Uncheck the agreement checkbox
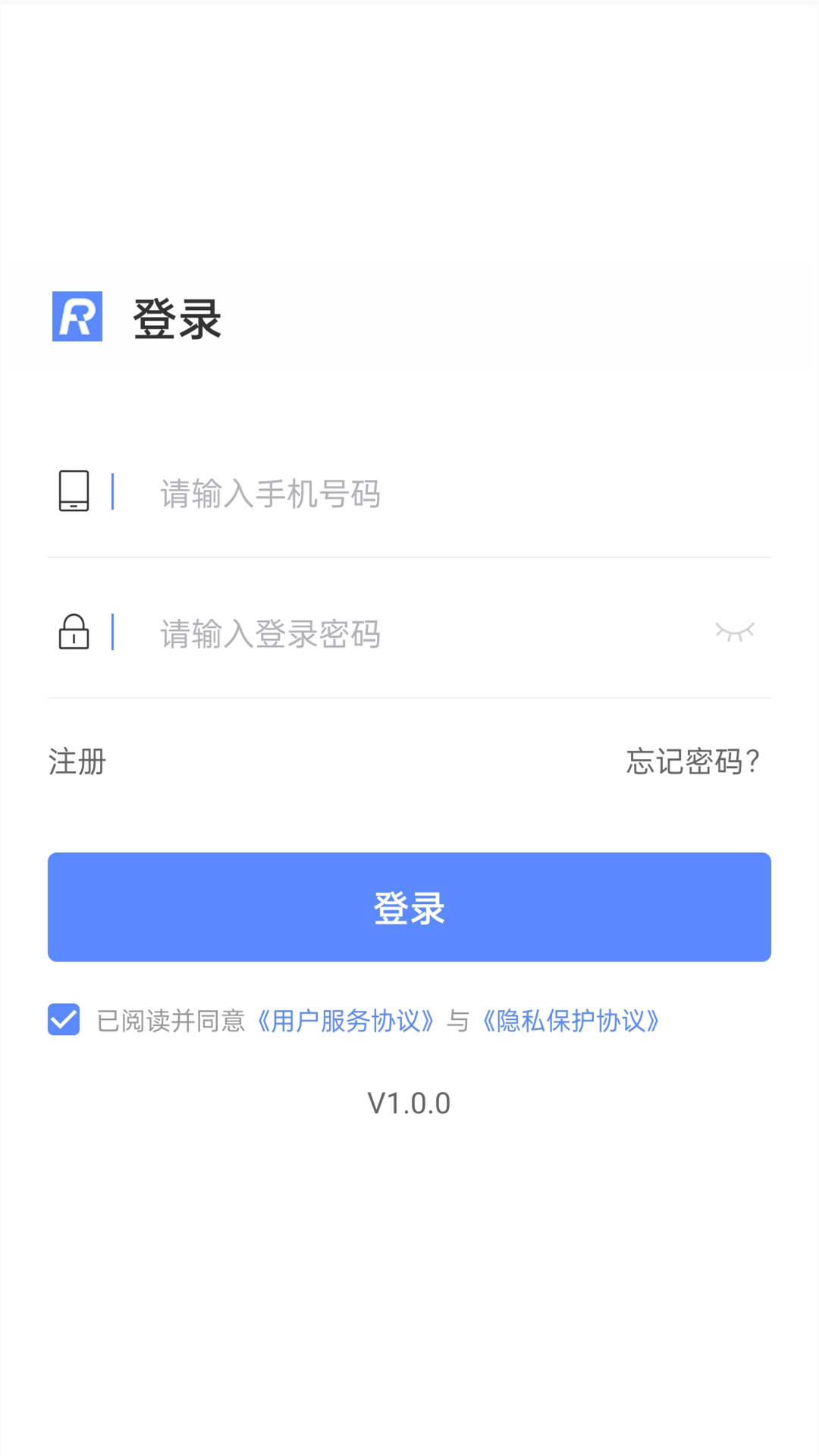The height and width of the screenshot is (1456, 819). click(x=64, y=1020)
